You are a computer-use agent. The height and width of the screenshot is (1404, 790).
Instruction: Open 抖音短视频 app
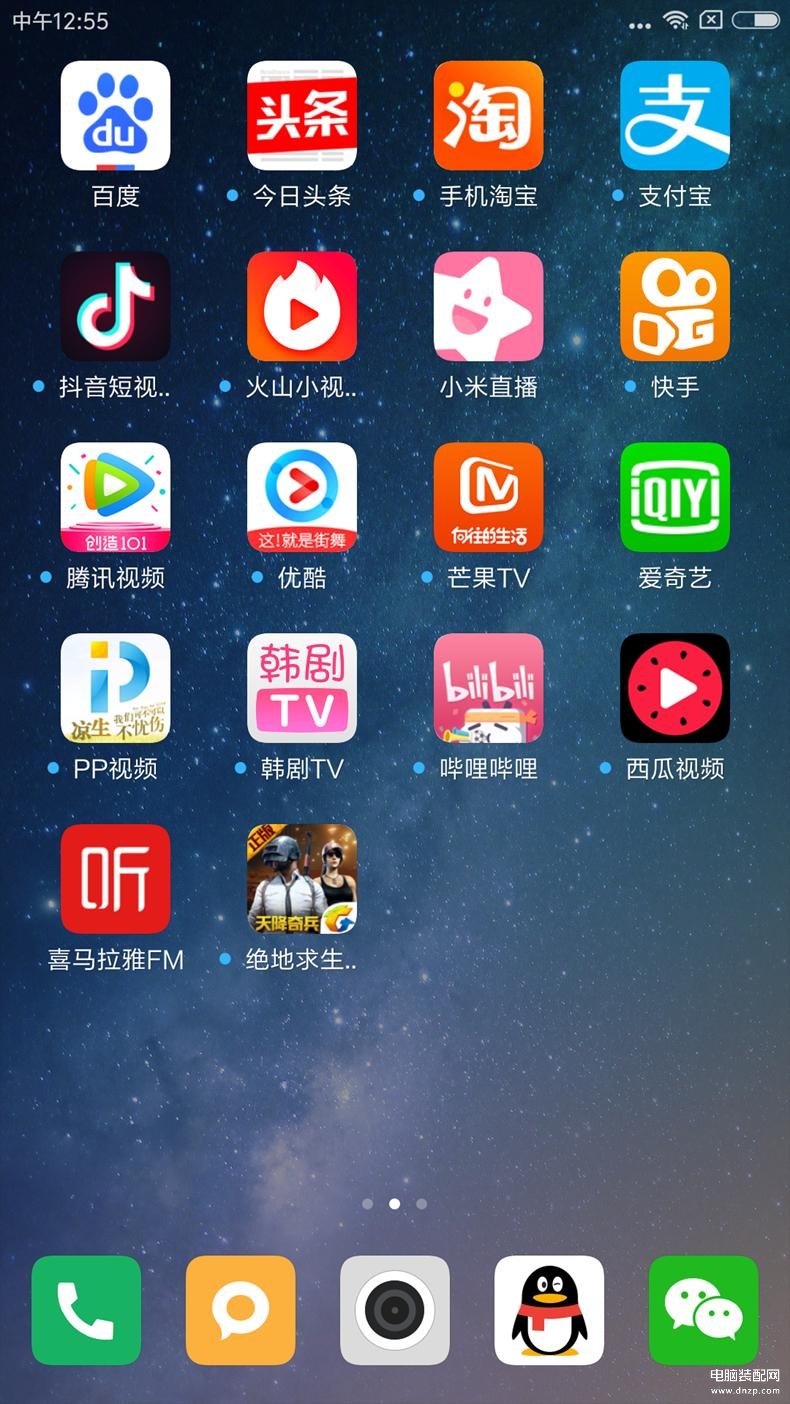115,307
